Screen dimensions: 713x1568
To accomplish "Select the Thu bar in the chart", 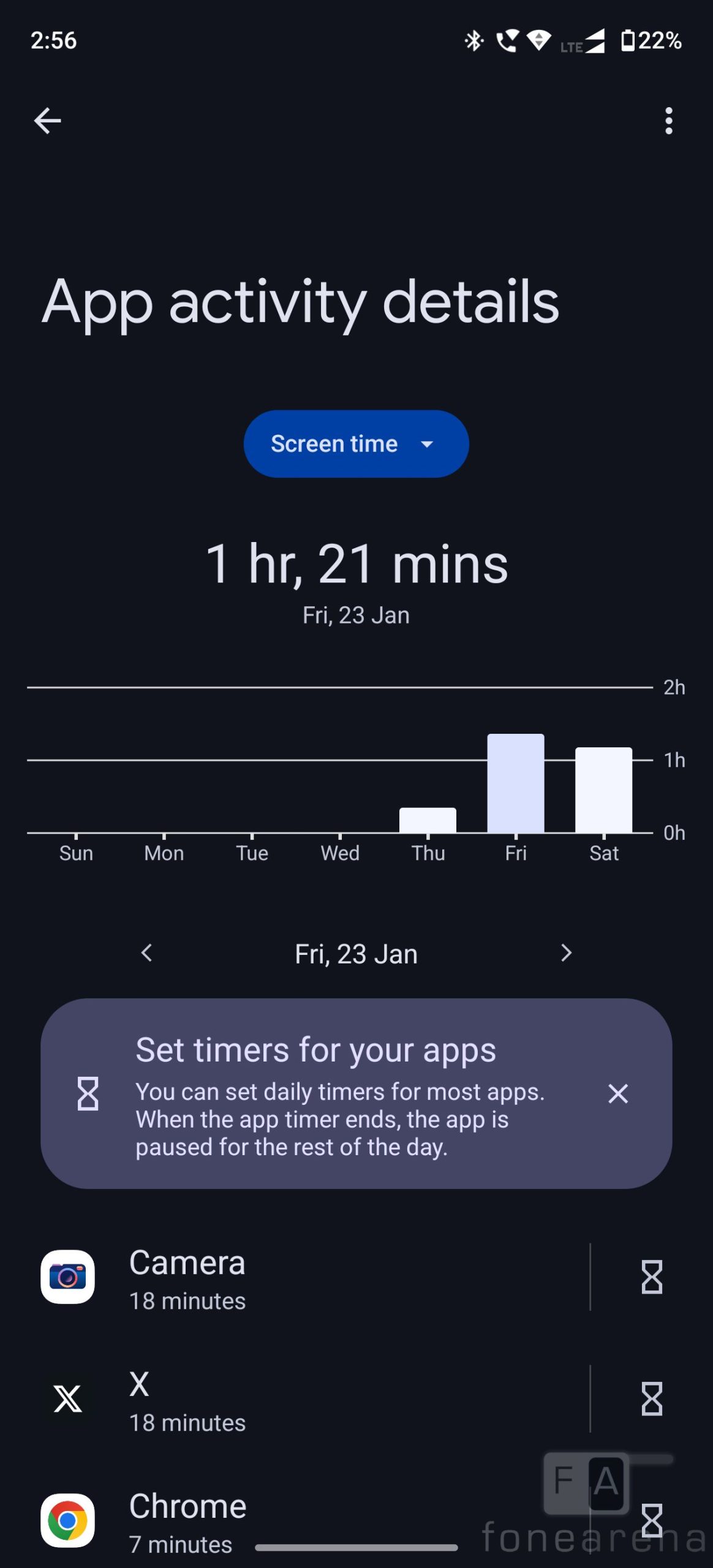I will pos(428,821).
